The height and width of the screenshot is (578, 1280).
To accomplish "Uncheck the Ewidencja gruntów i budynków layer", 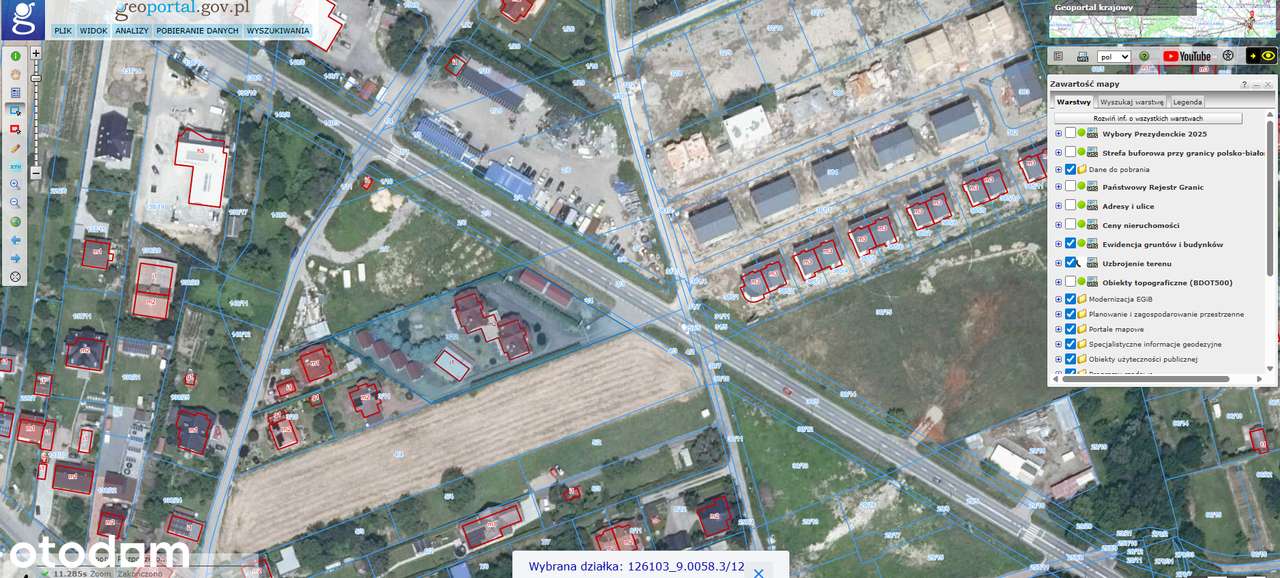I will (x=1070, y=243).
